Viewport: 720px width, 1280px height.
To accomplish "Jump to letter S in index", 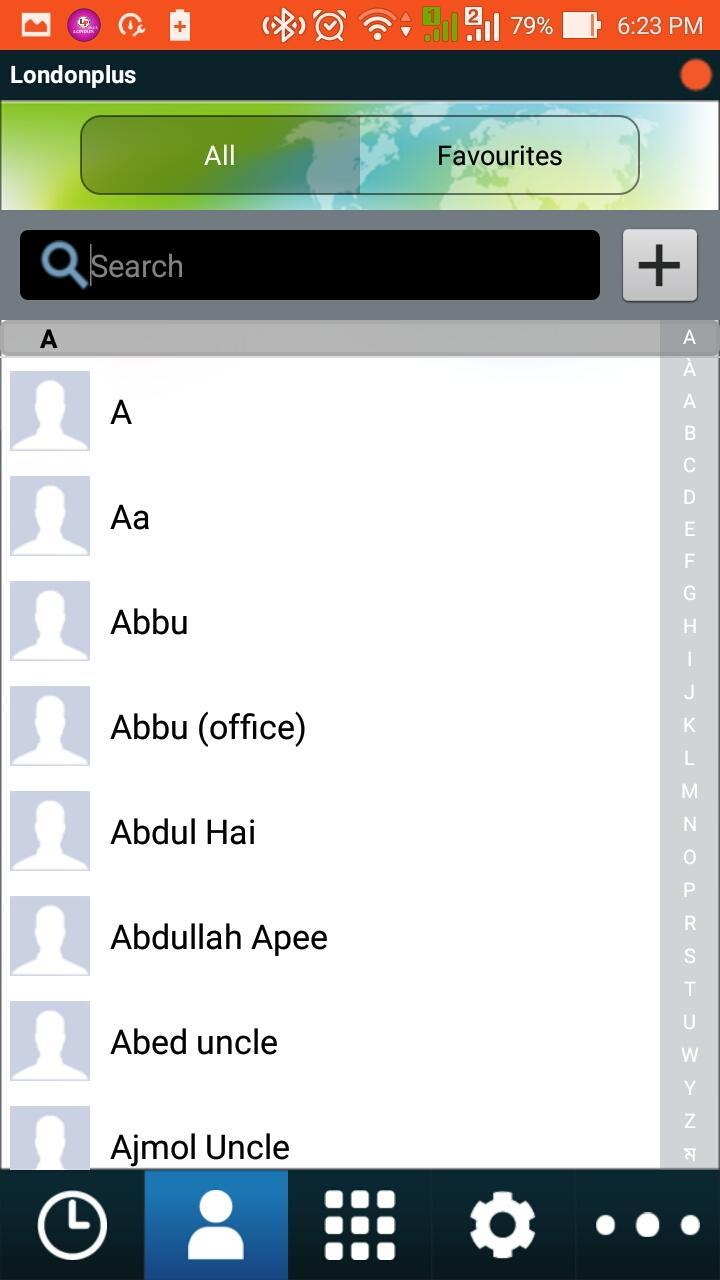I will [x=689, y=956].
